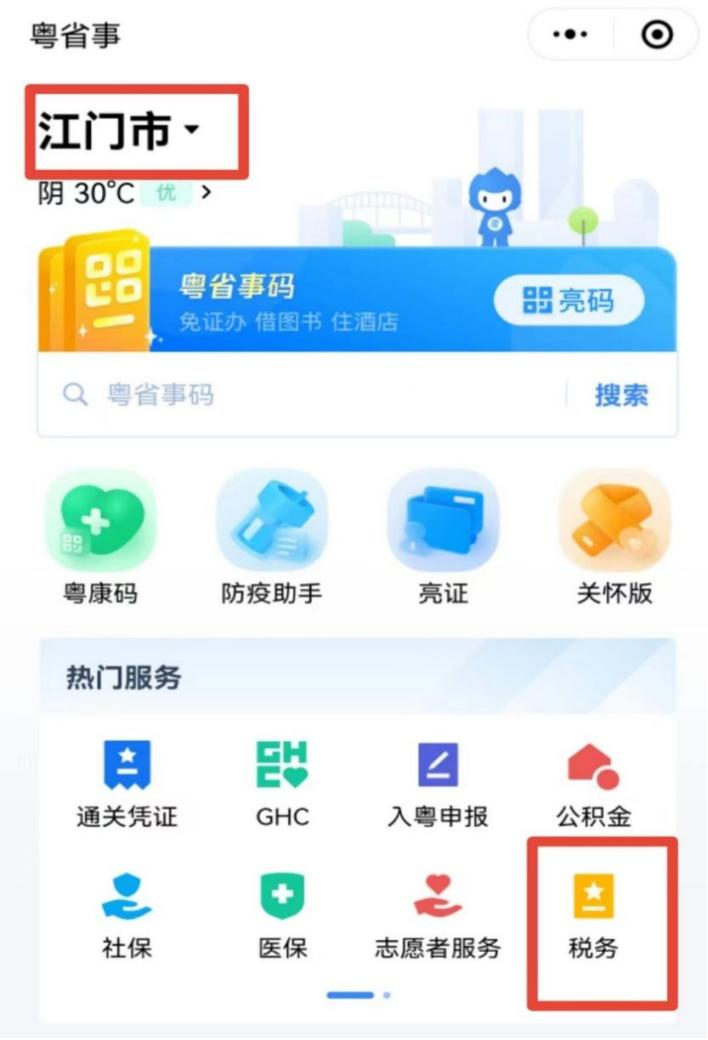This screenshot has width=708, height=1040.
Task: Open GHC service
Action: click(x=282, y=785)
